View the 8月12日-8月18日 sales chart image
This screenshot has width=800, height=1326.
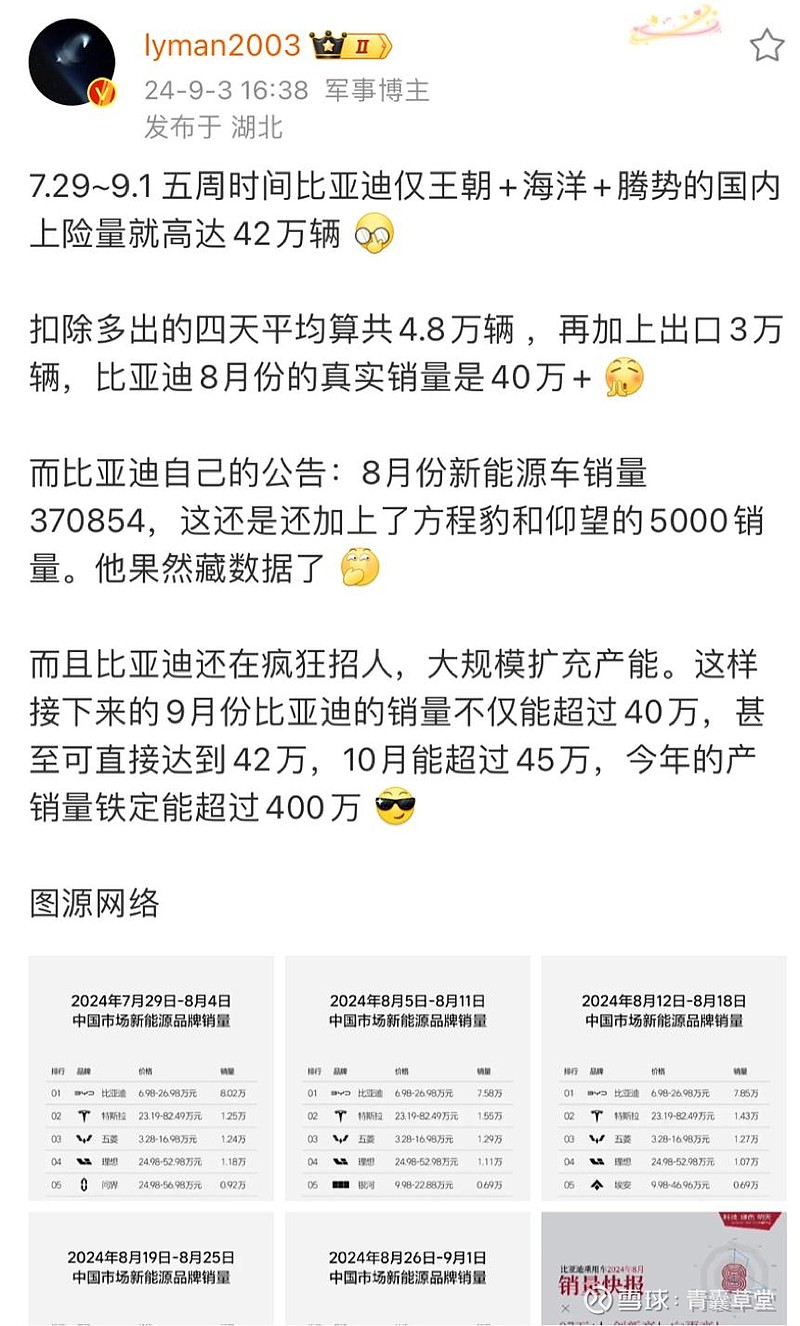(664, 1078)
